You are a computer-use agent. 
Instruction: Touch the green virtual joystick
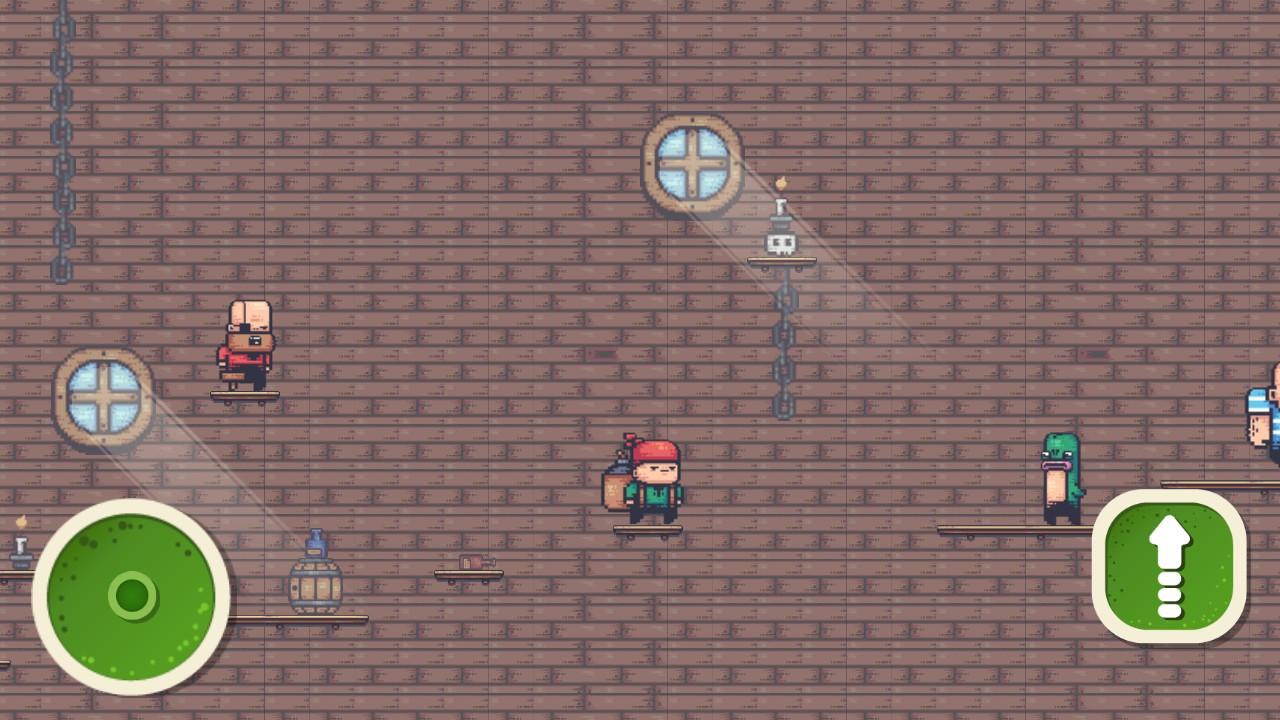131,596
